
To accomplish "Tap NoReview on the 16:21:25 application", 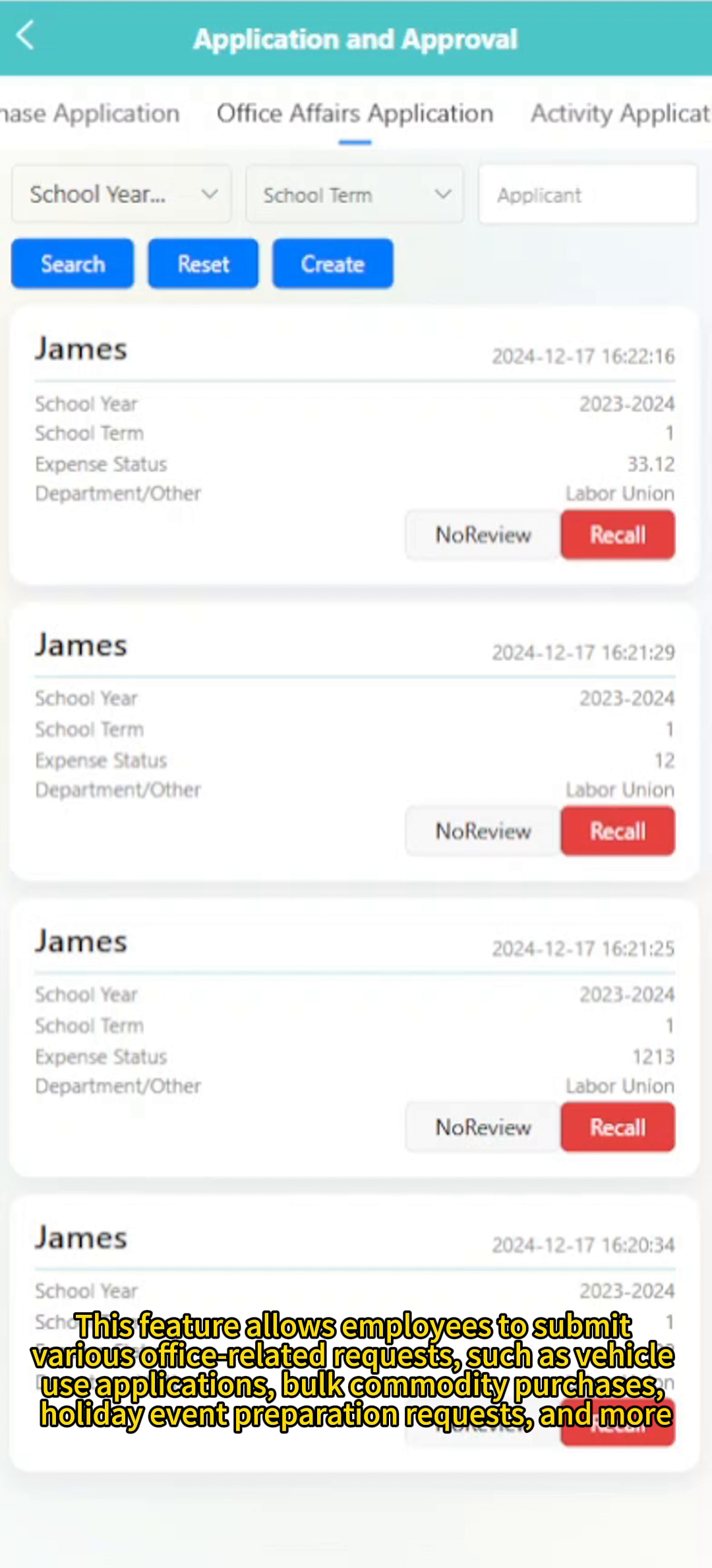I will point(483,1127).
